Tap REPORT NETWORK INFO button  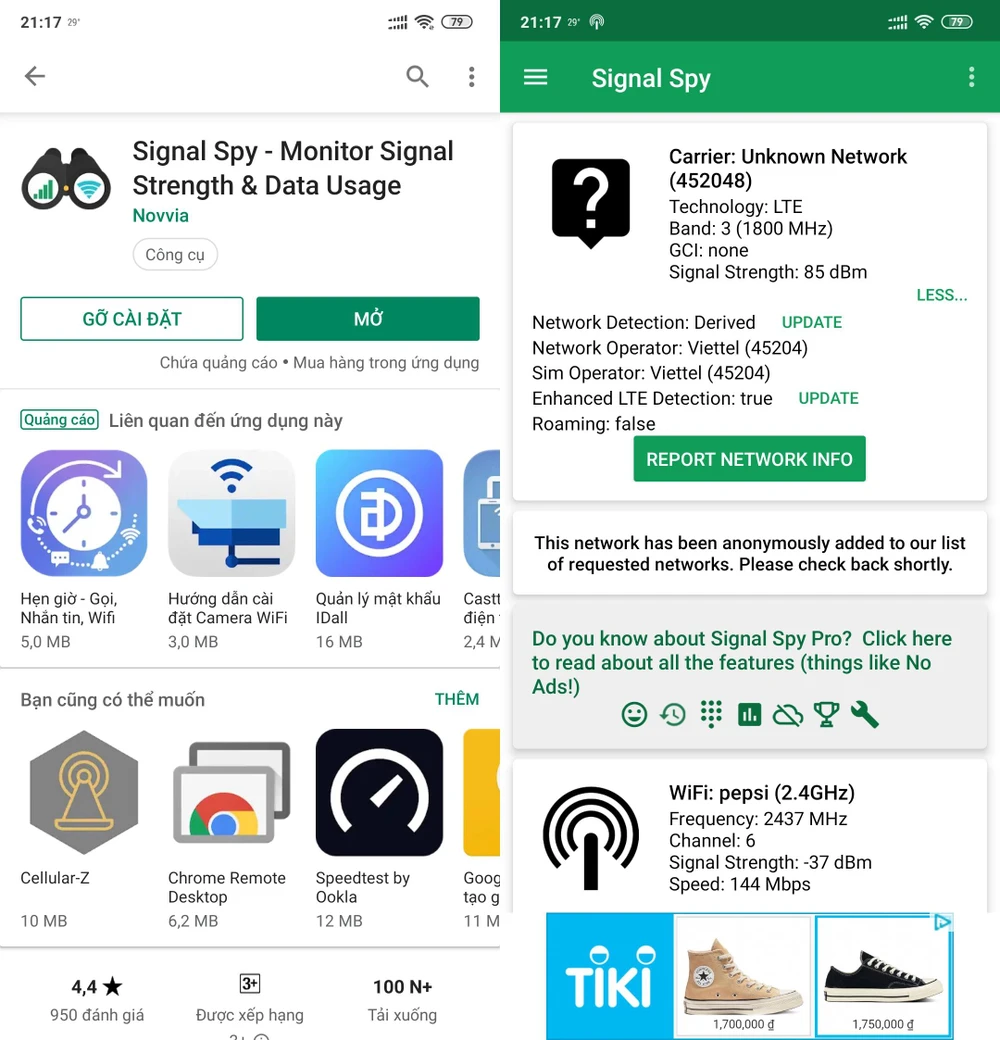pos(749,459)
